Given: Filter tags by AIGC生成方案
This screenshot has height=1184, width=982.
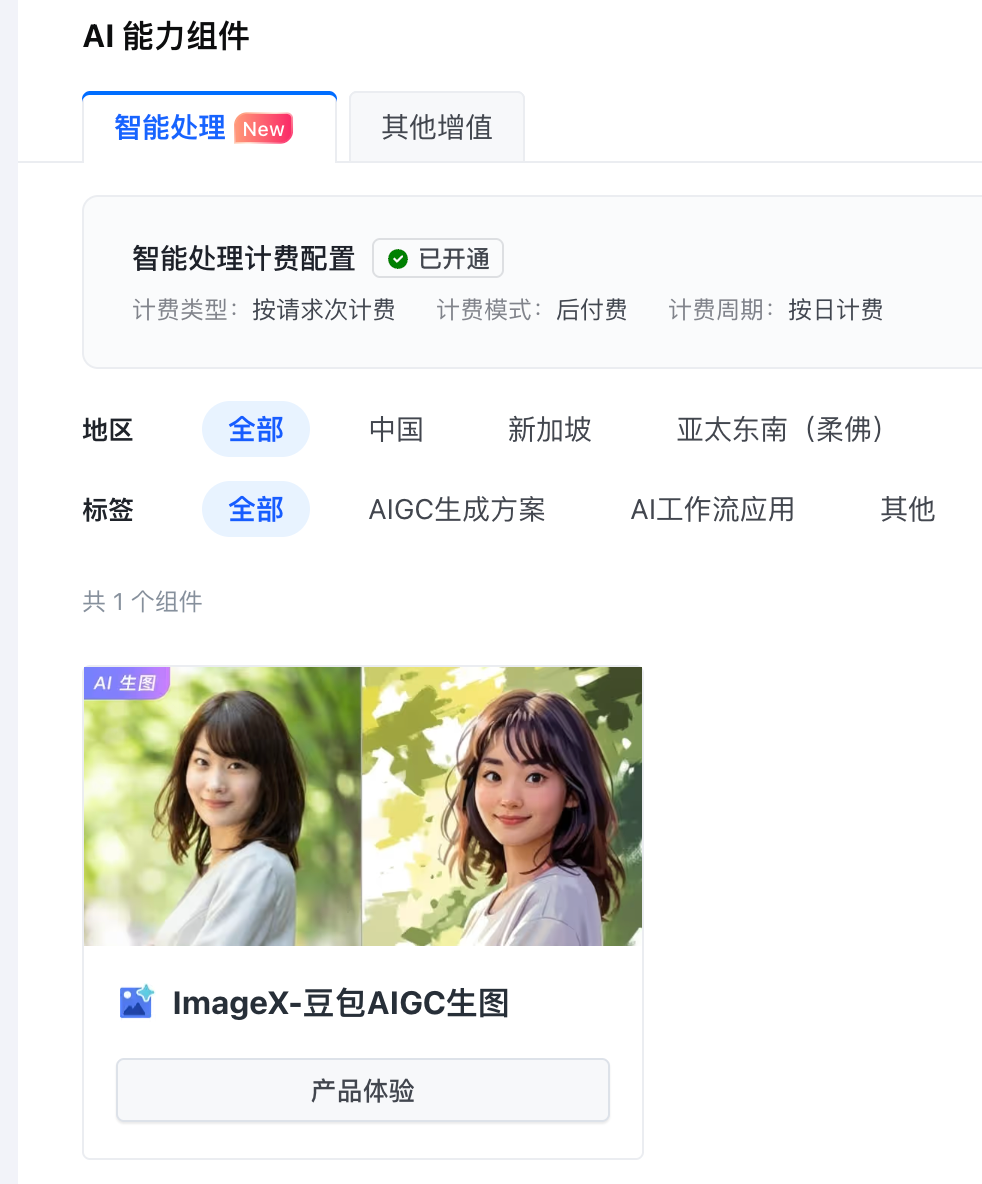Looking at the screenshot, I should (457, 509).
